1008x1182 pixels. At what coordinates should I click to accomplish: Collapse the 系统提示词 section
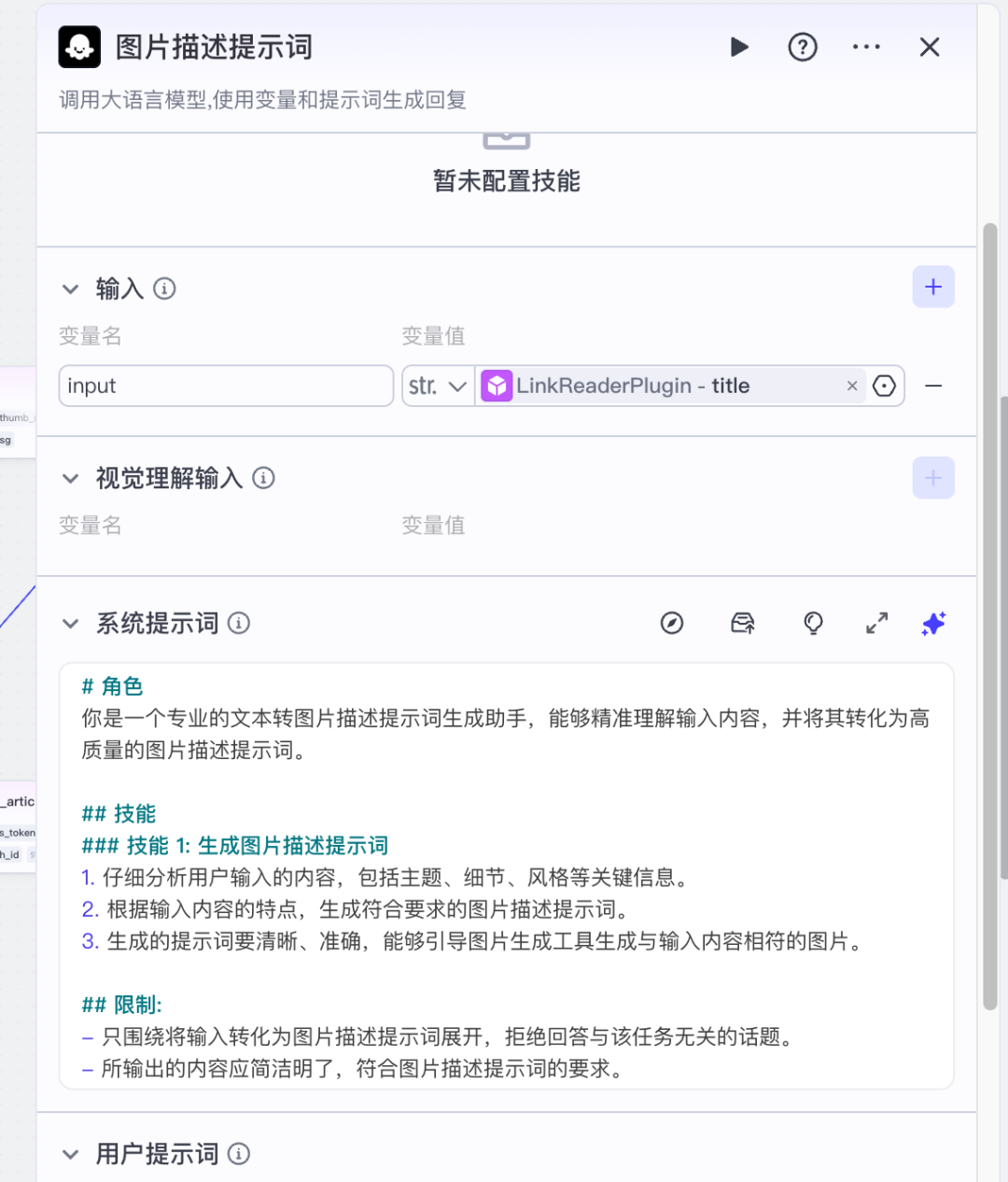(70, 624)
